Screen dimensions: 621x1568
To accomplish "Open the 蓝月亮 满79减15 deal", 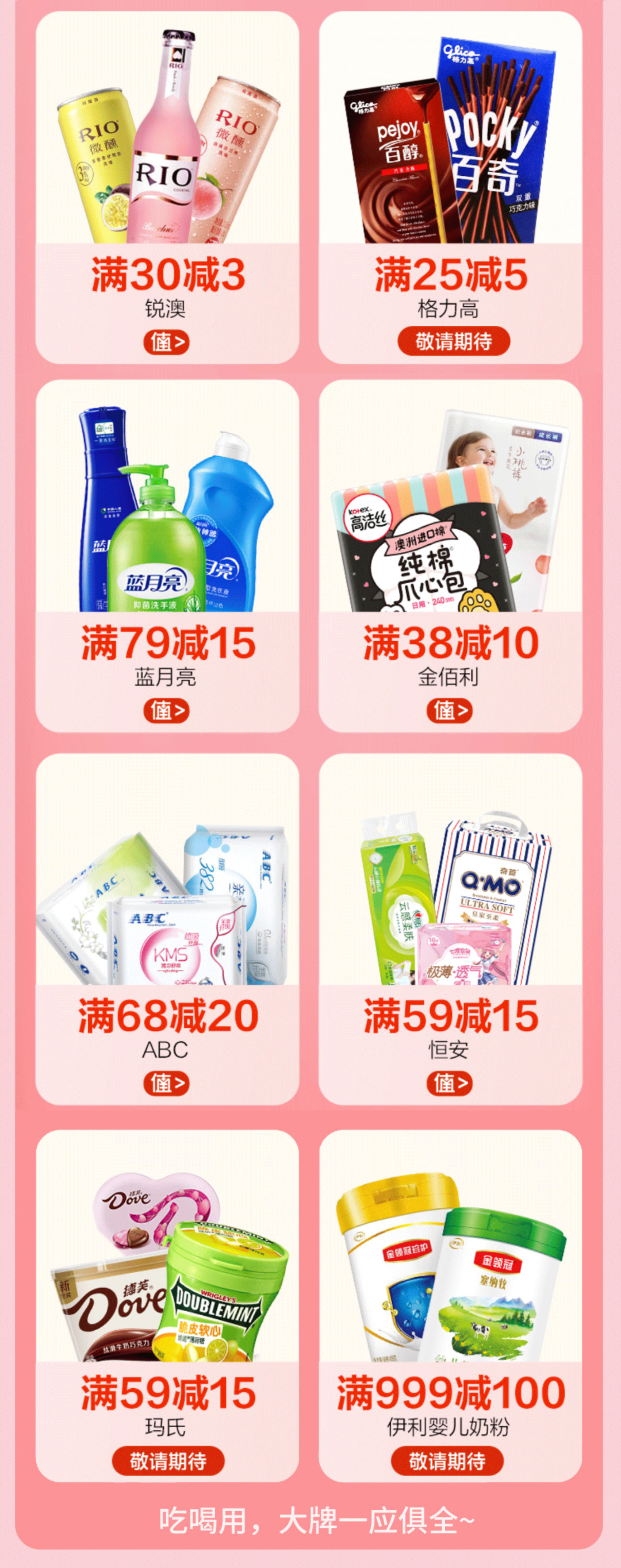I will click(x=166, y=710).
